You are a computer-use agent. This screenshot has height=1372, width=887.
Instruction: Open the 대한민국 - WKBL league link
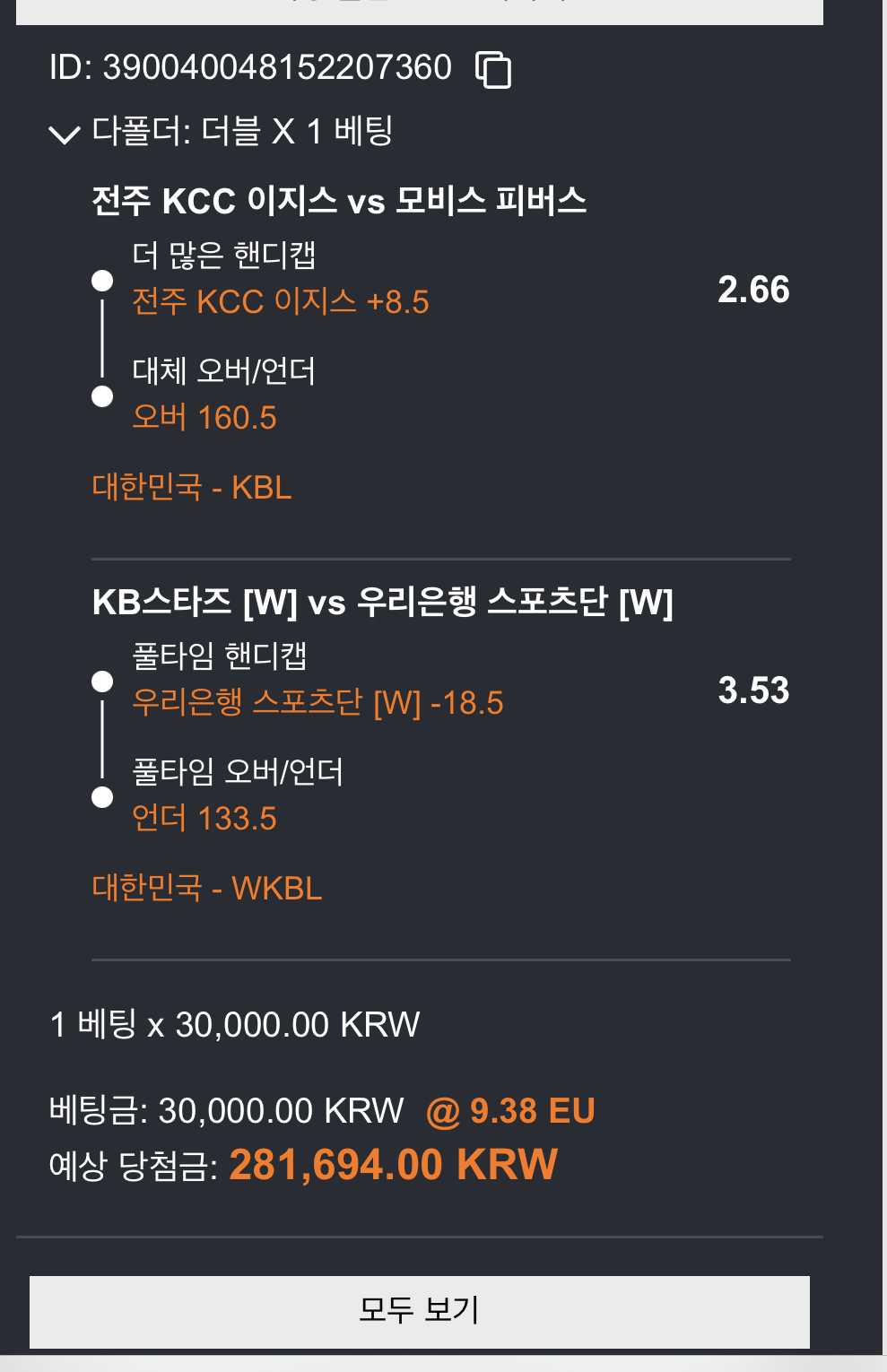pos(207,889)
